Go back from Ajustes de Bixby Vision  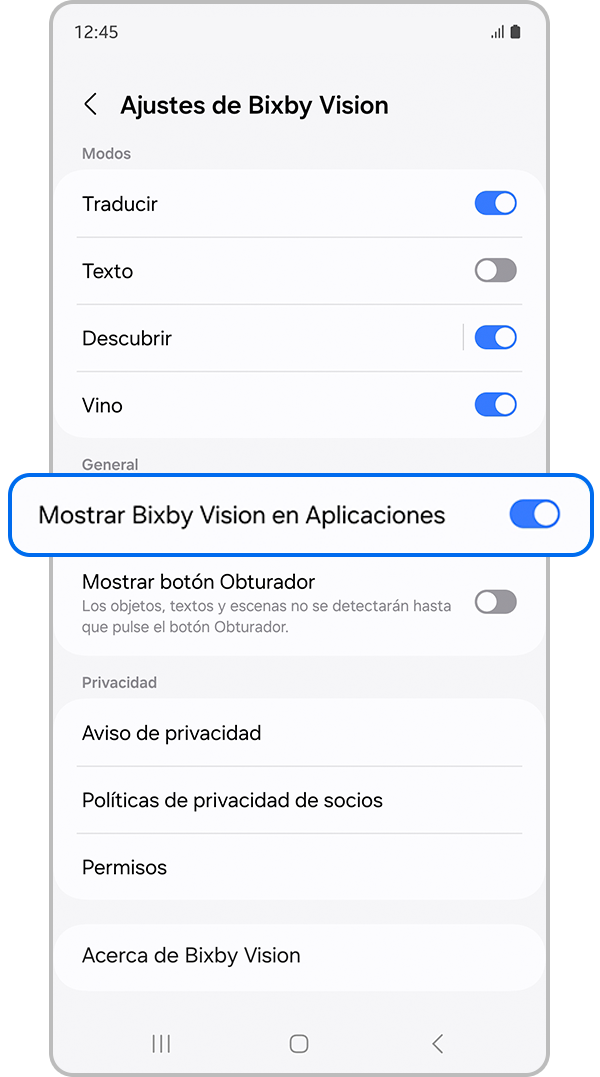pos(91,105)
